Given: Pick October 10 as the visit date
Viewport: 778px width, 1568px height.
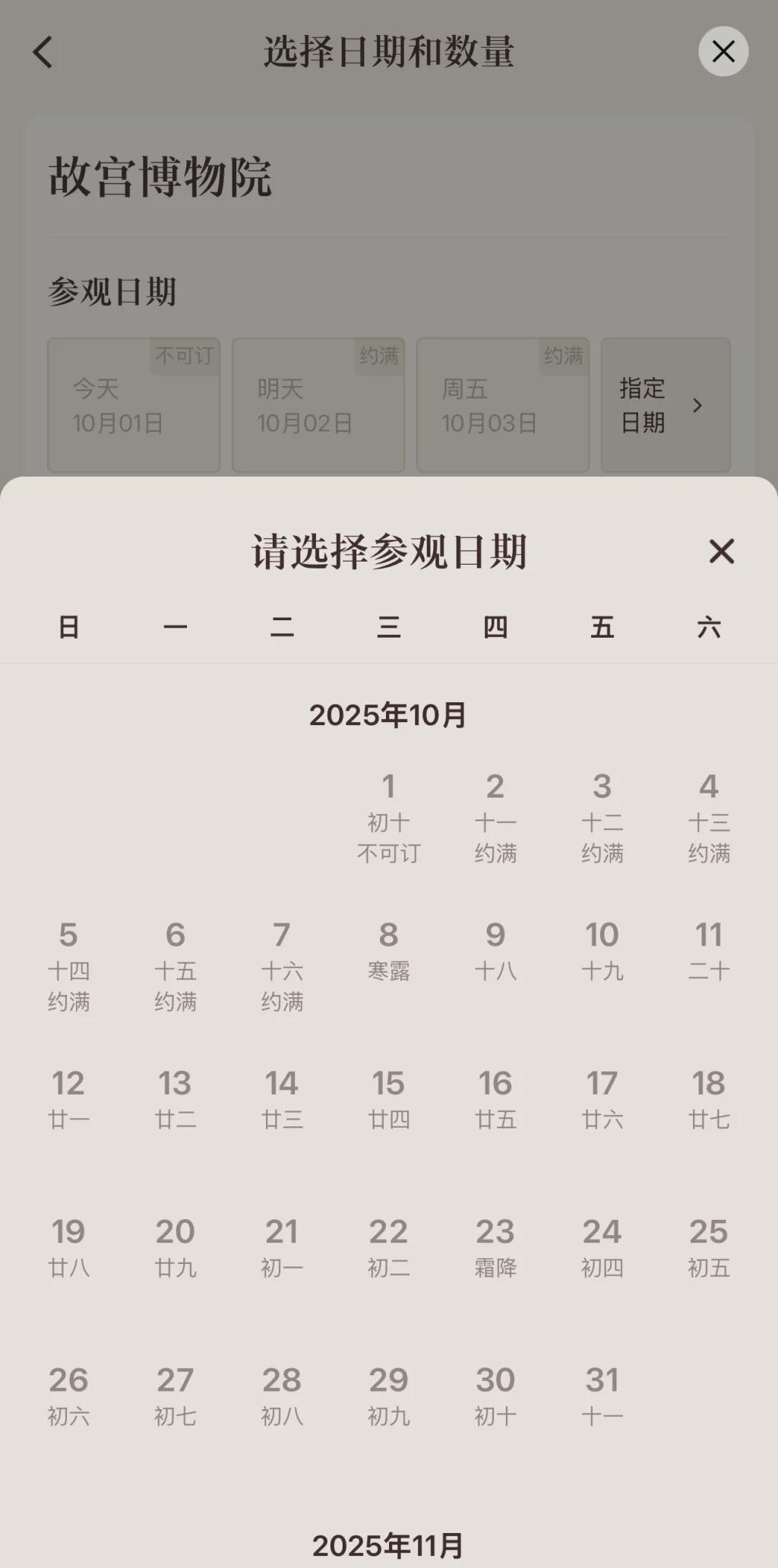Looking at the screenshot, I should (x=602, y=950).
